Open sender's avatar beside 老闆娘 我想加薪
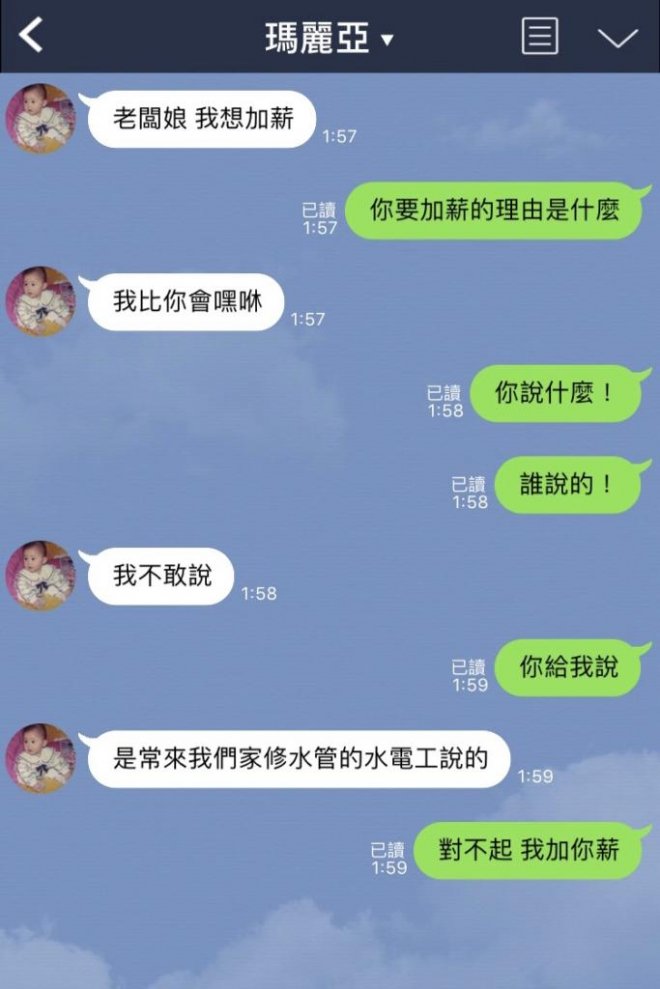The image size is (660, 989). [41, 118]
